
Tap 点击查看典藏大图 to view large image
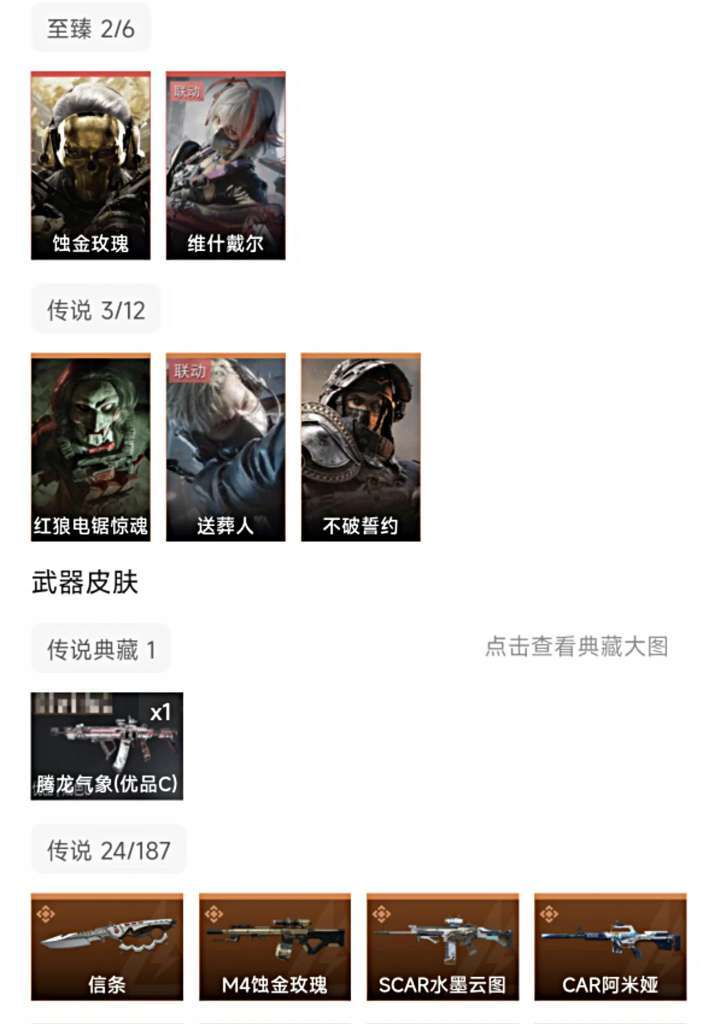pos(576,647)
